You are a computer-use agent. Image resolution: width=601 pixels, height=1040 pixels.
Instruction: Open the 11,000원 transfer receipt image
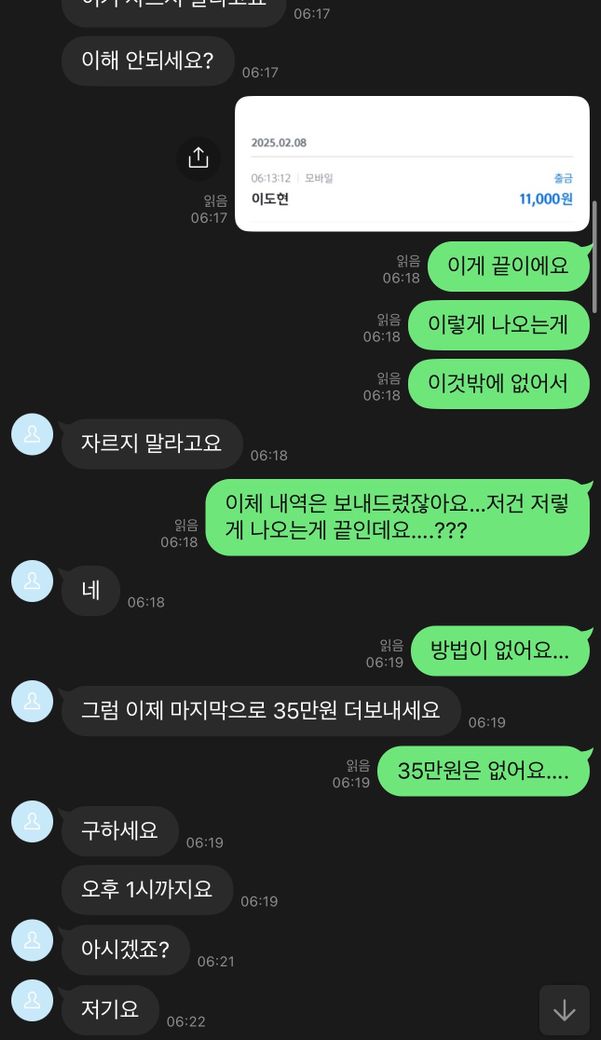[x=411, y=164]
